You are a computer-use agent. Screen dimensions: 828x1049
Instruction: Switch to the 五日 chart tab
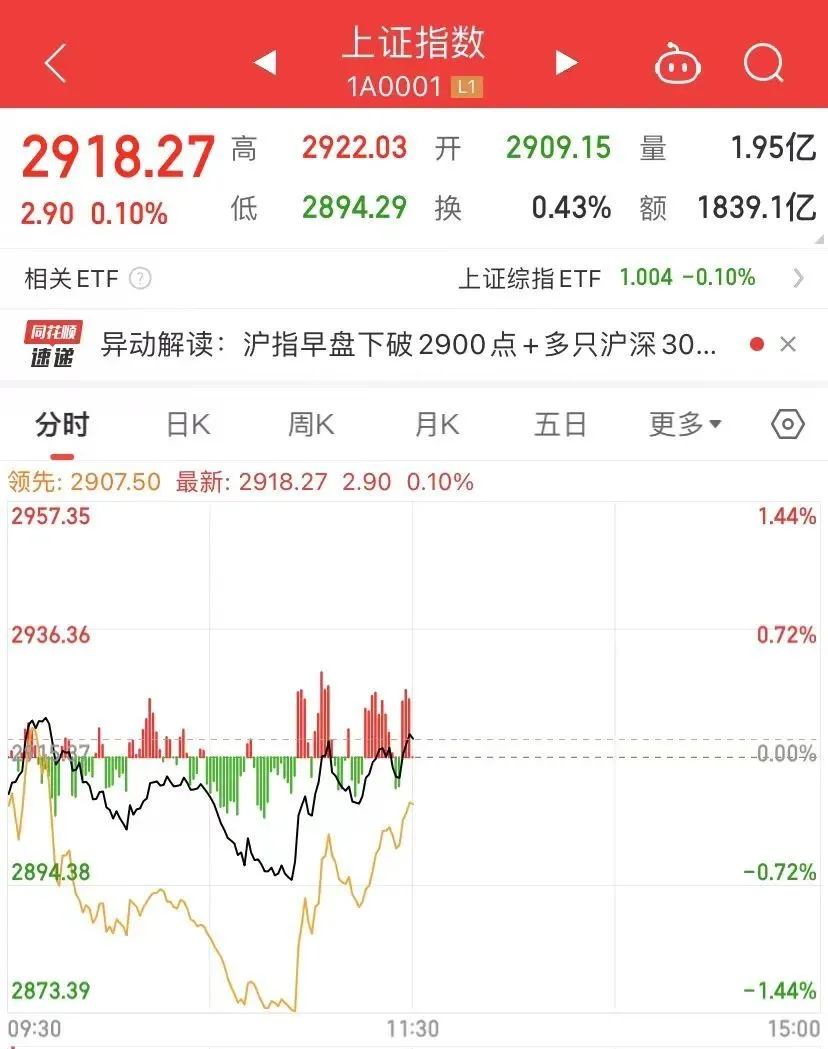click(x=560, y=425)
